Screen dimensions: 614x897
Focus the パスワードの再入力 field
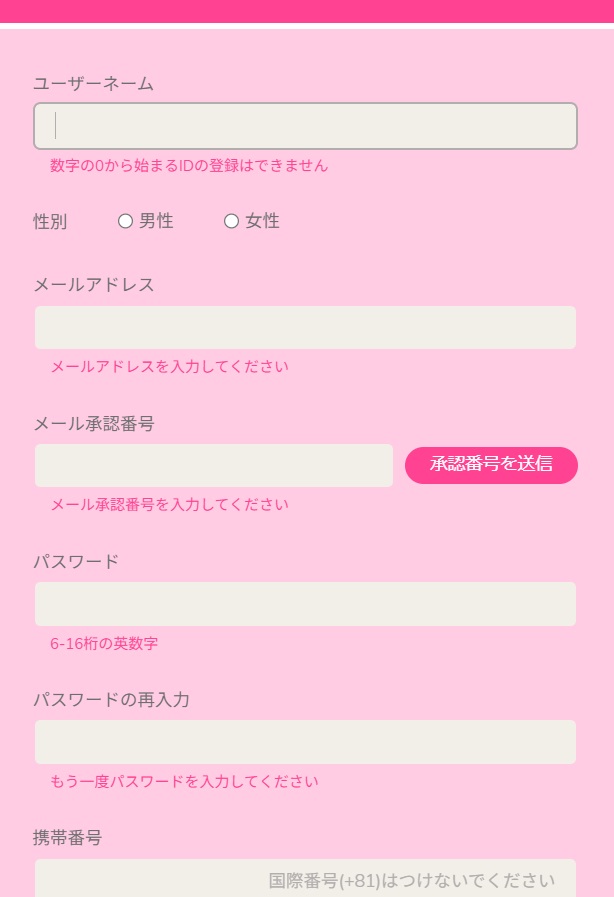305,742
